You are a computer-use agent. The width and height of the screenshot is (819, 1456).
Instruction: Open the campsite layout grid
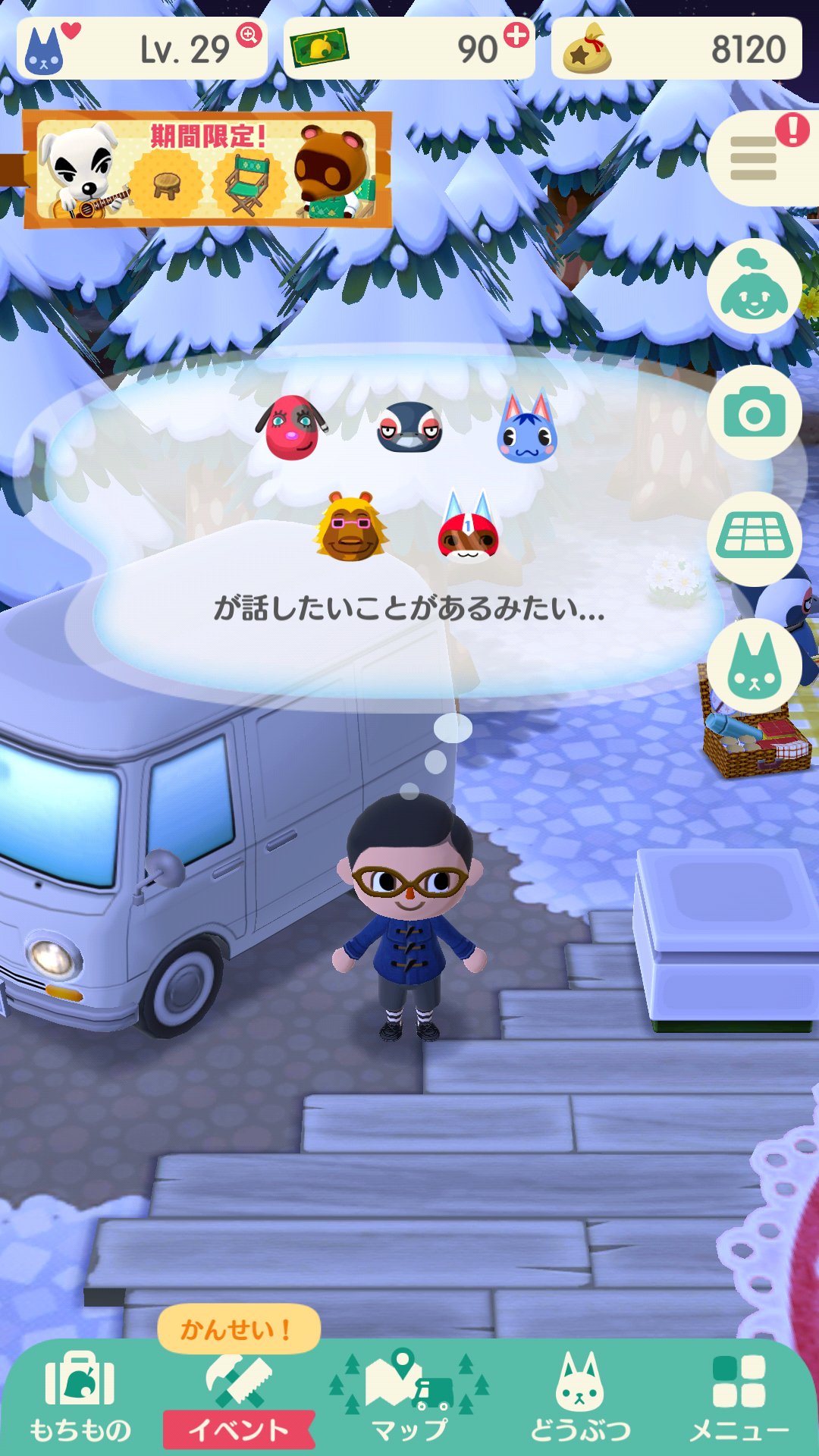[754, 538]
